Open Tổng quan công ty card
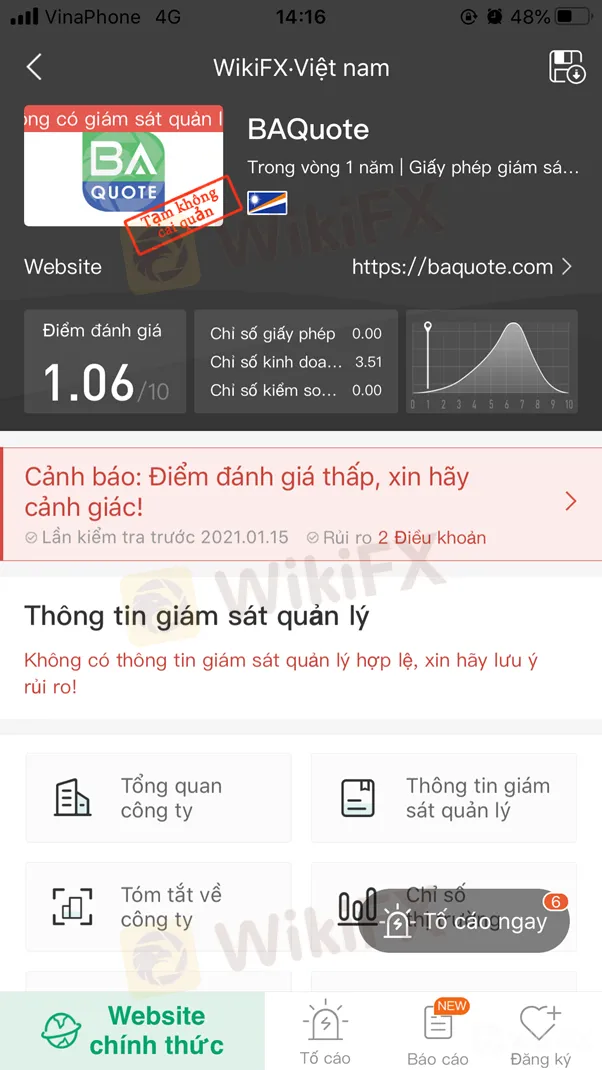Image resolution: width=602 pixels, height=1070 pixels. [158, 798]
